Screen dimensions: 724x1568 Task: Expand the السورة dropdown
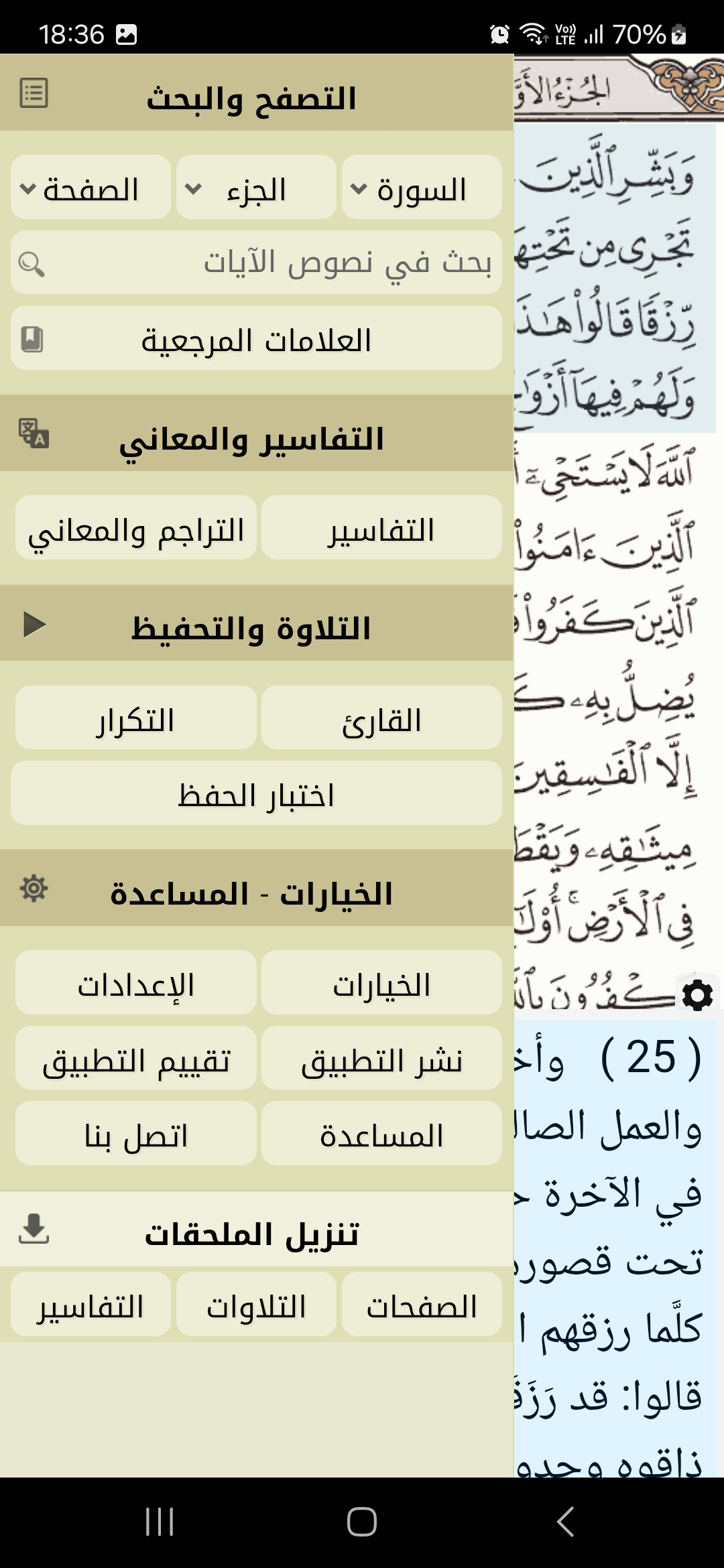pyautogui.click(x=421, y=188)
